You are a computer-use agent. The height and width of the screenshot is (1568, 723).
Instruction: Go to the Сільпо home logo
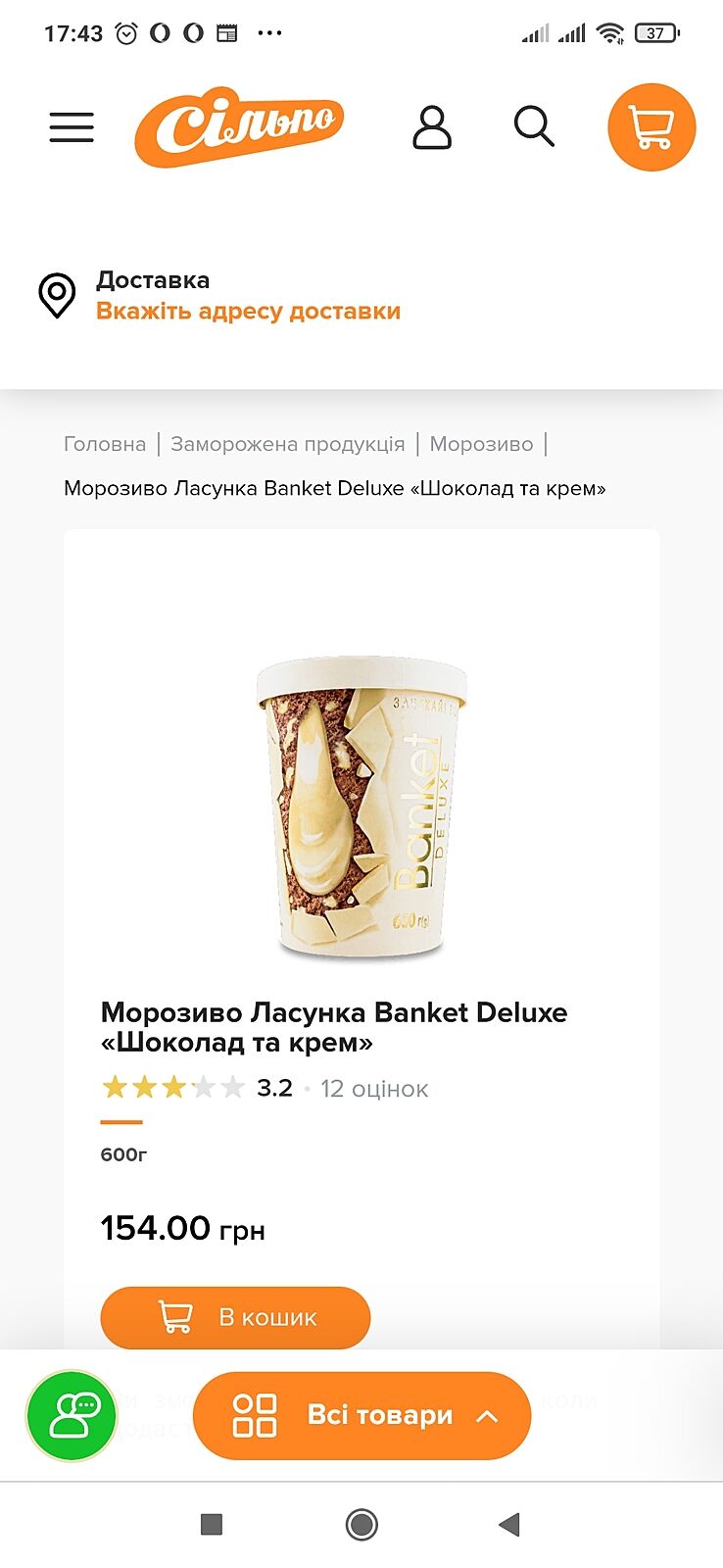tap(240, 127)
